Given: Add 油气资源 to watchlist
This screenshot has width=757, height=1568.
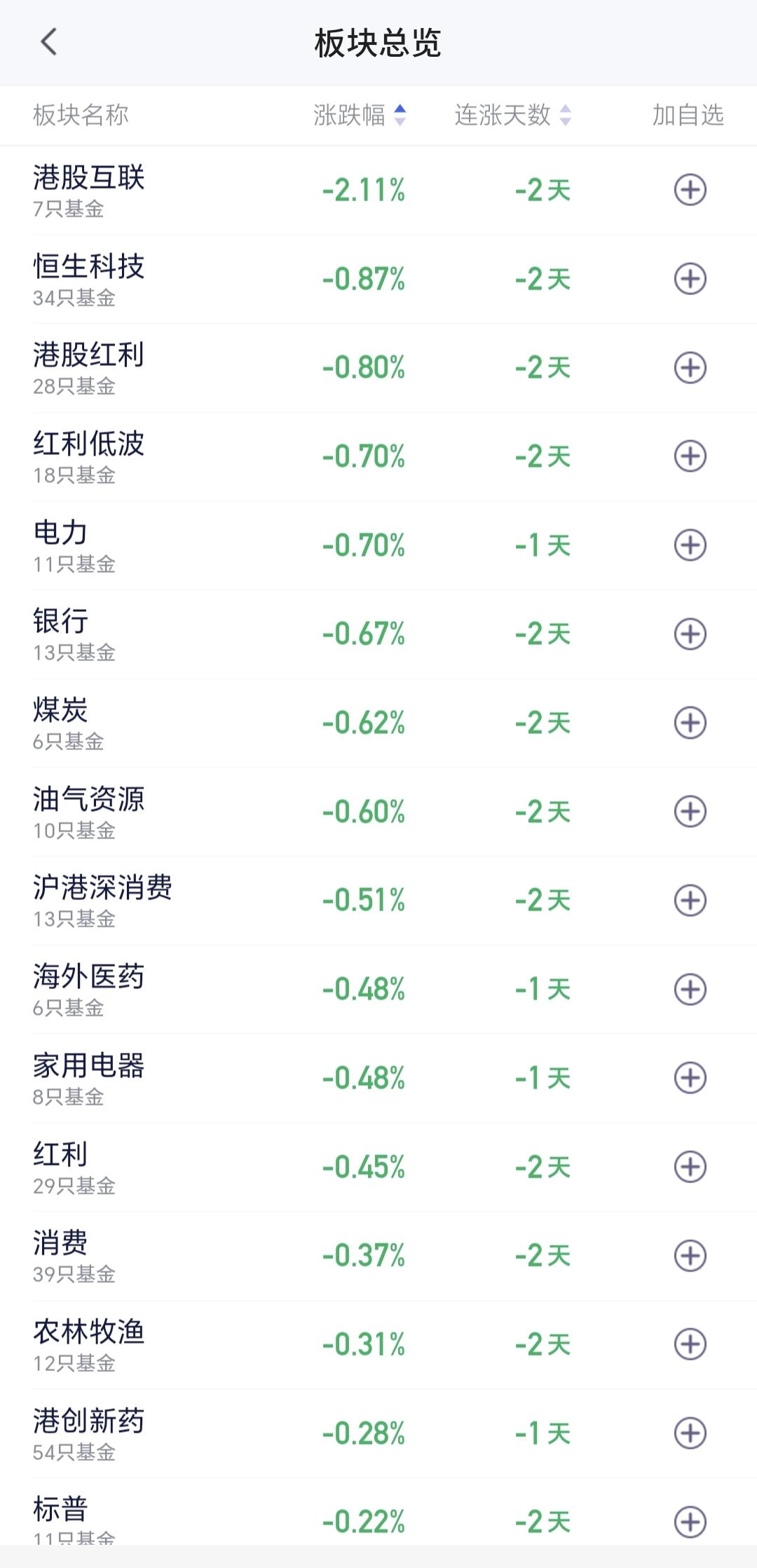Looking at the screenshot, I should pos(690,812).
